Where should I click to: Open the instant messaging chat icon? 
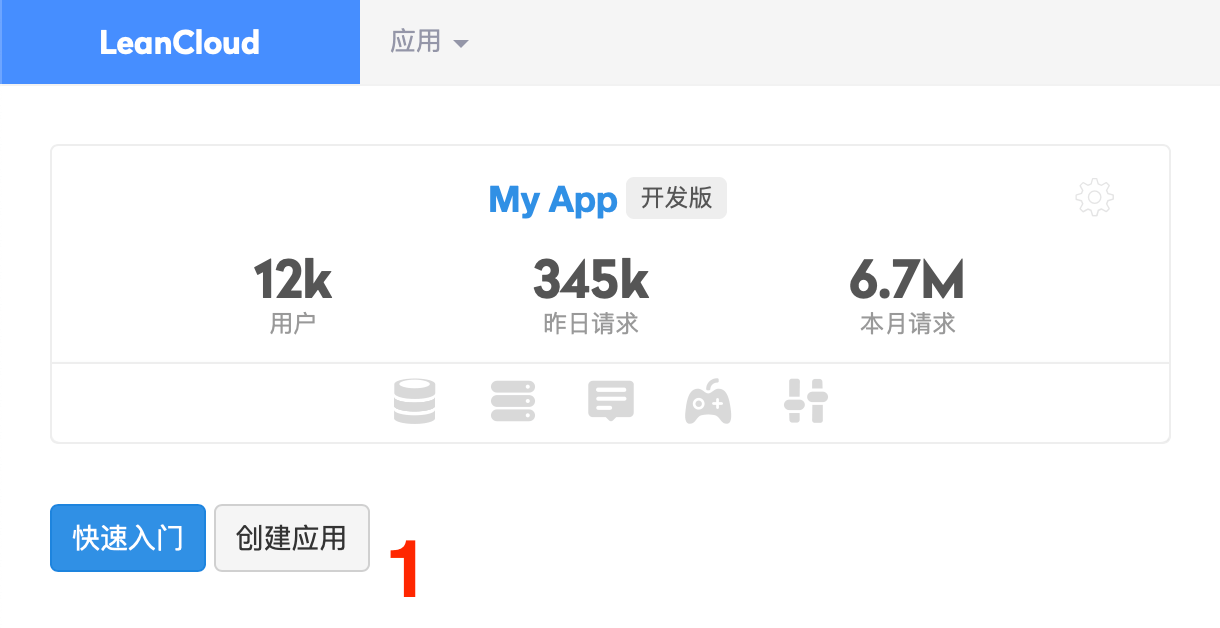610,402
